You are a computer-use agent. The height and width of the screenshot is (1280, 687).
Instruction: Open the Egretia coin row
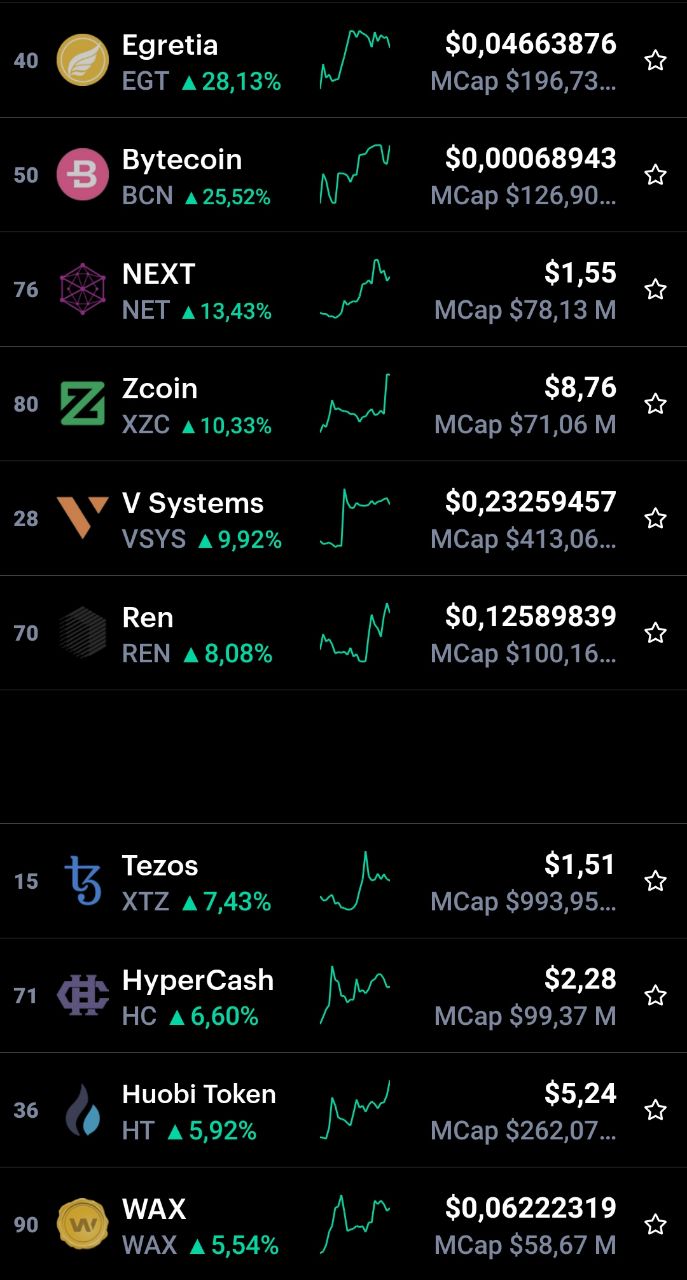tap(343, 60)
